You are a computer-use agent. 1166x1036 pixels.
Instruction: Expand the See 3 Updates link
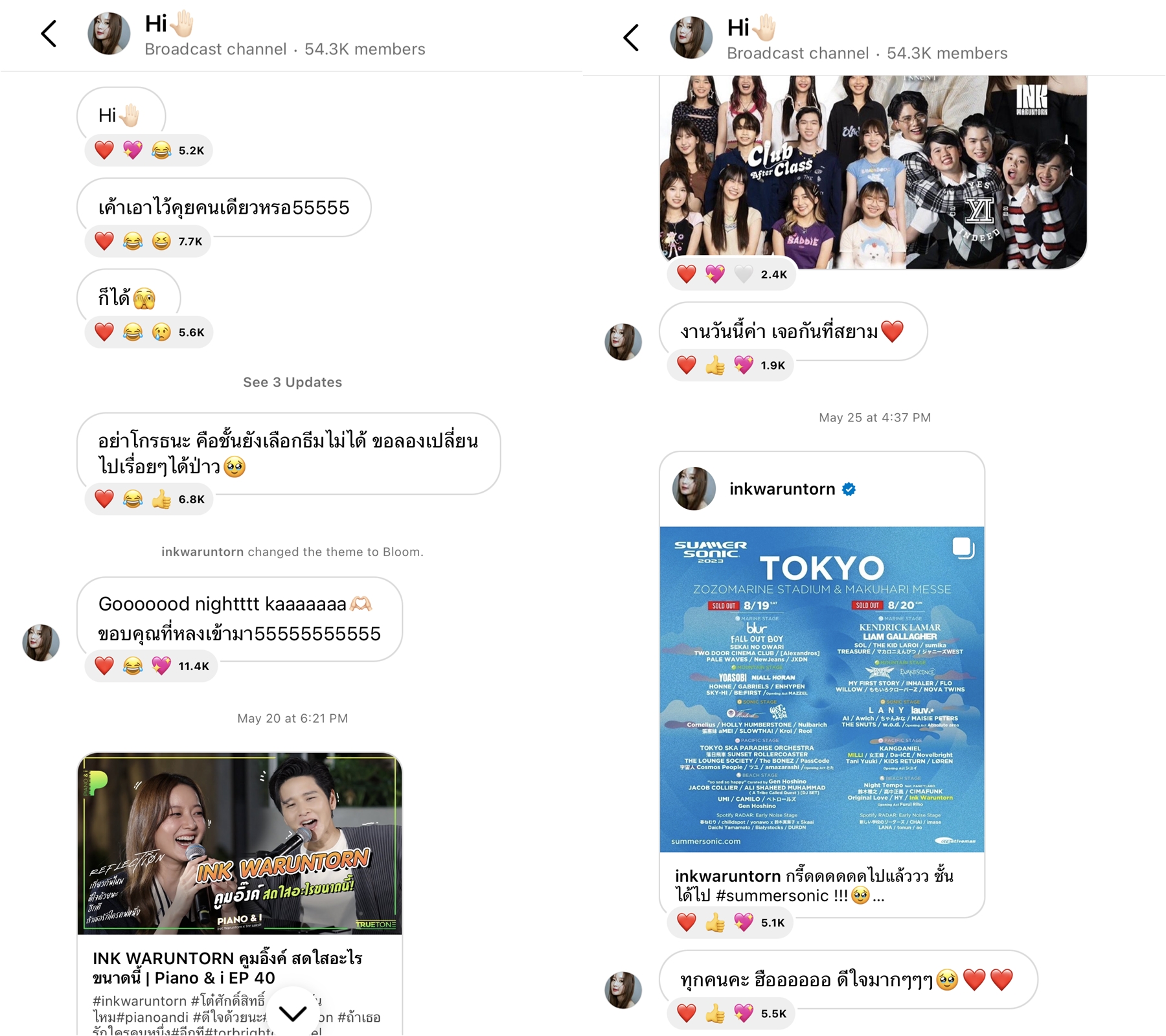[292, 382]
